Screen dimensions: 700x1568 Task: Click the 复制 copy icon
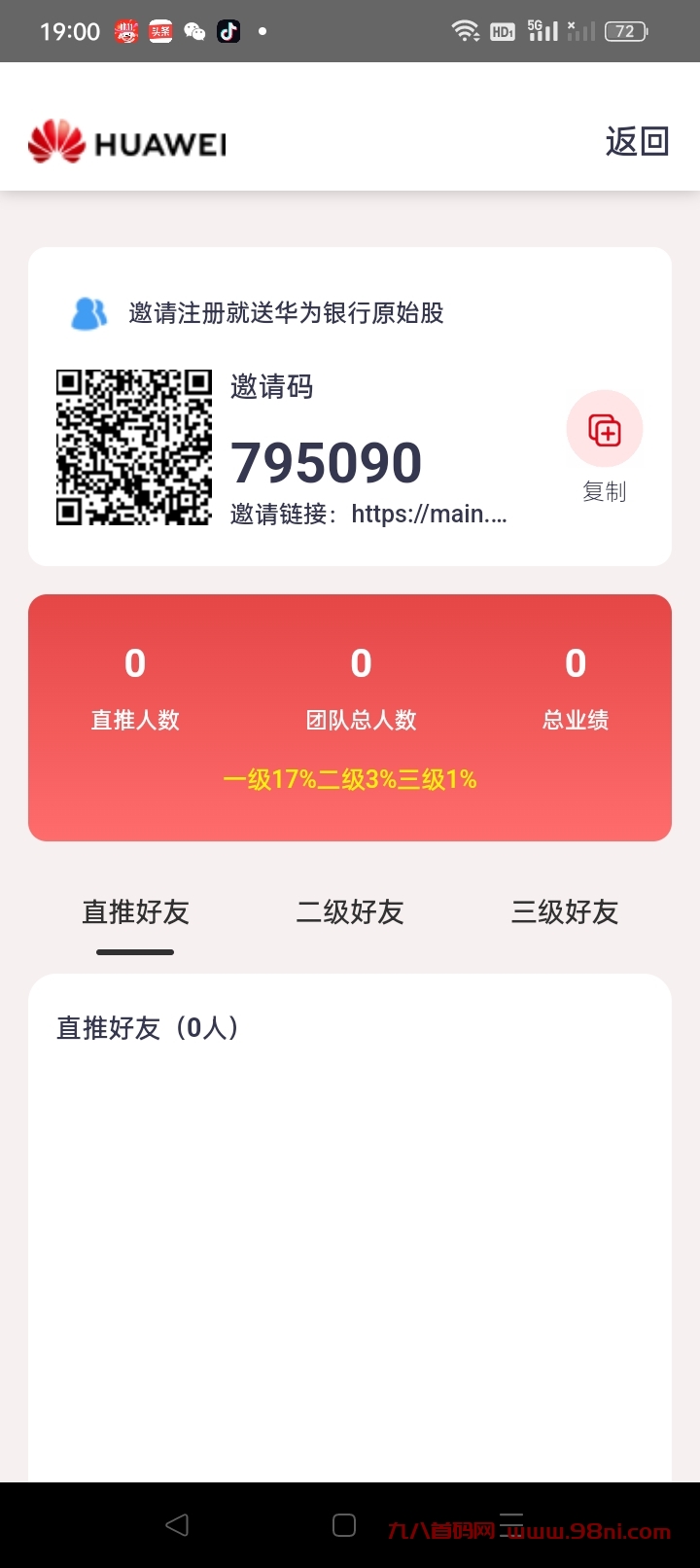click(x=605, y=428)
